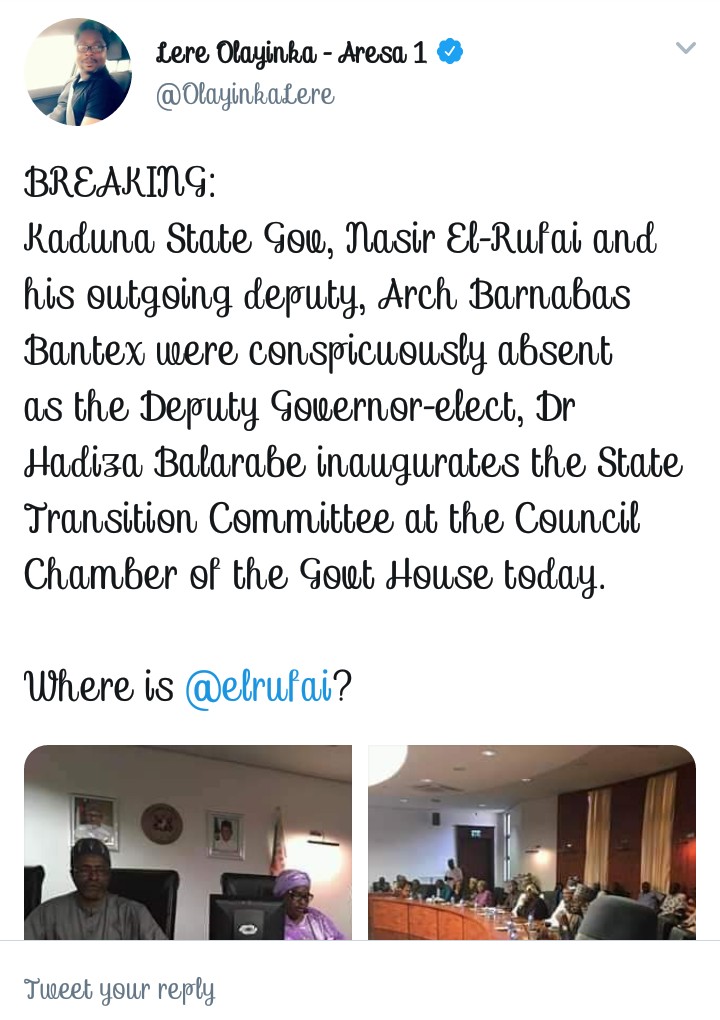Open the @elrufai mention link
This screenshot has height=1020, width=720.
(258, 687)
